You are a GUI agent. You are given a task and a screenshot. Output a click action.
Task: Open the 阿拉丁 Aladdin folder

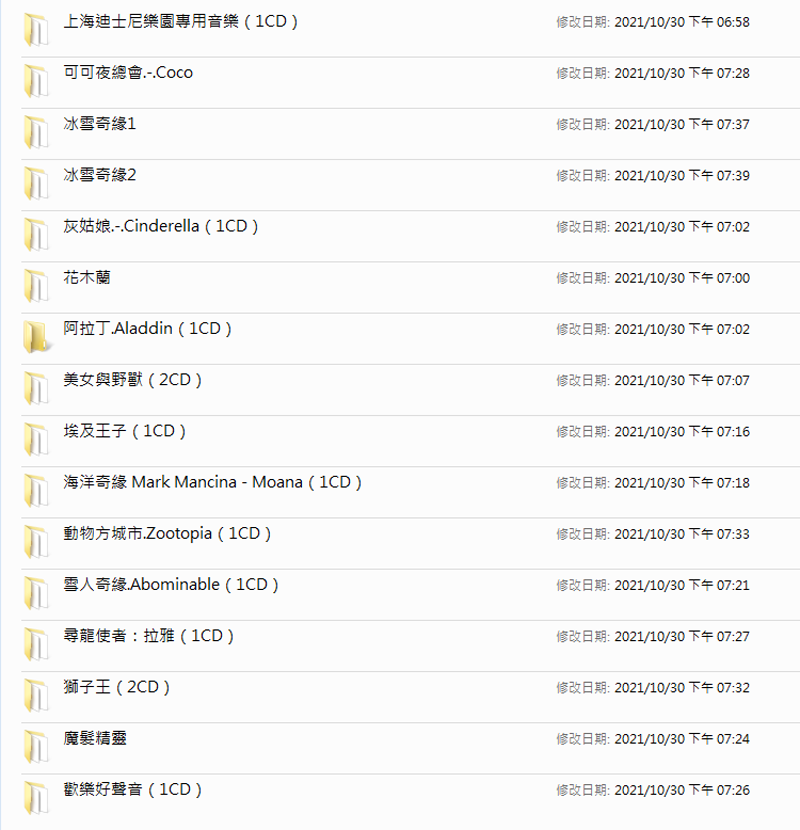click(147, 328)
